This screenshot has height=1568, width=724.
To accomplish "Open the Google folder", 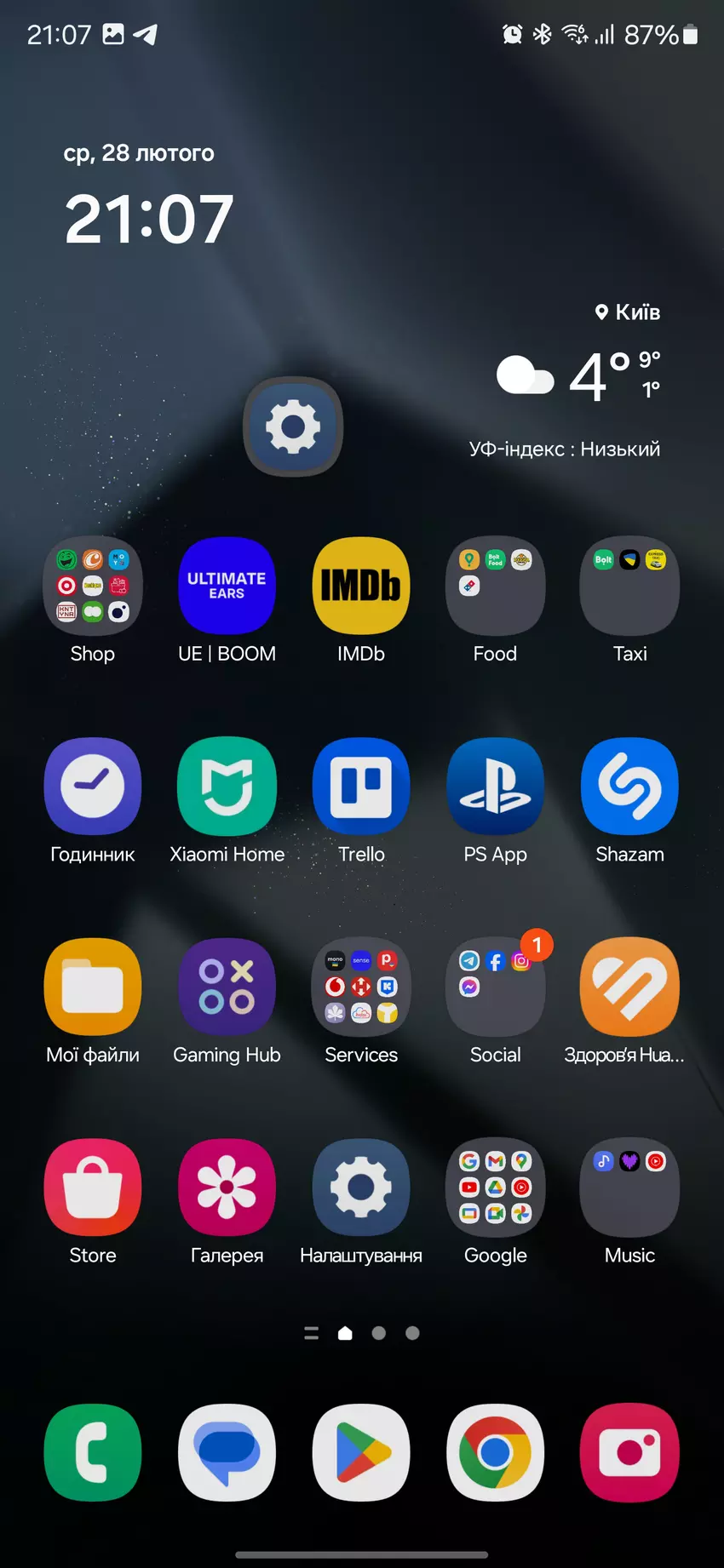I will click(x=495, y=1187).
